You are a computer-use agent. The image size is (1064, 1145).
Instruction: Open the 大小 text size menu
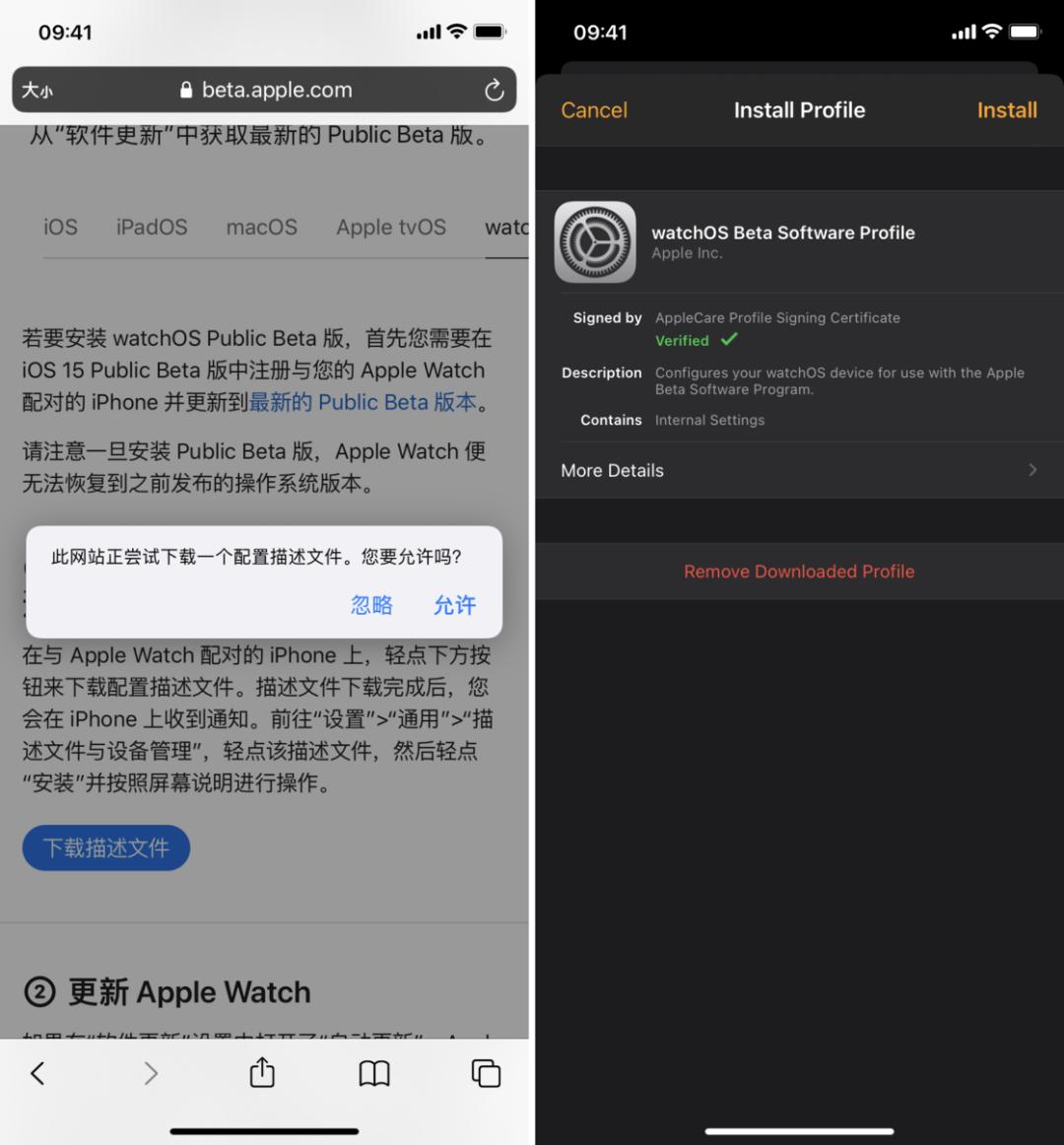37,91
